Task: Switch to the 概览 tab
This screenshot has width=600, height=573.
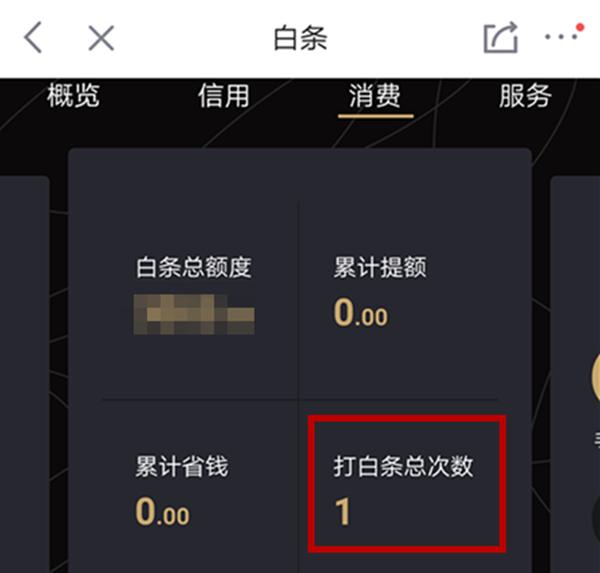Action: click(73, 96)
